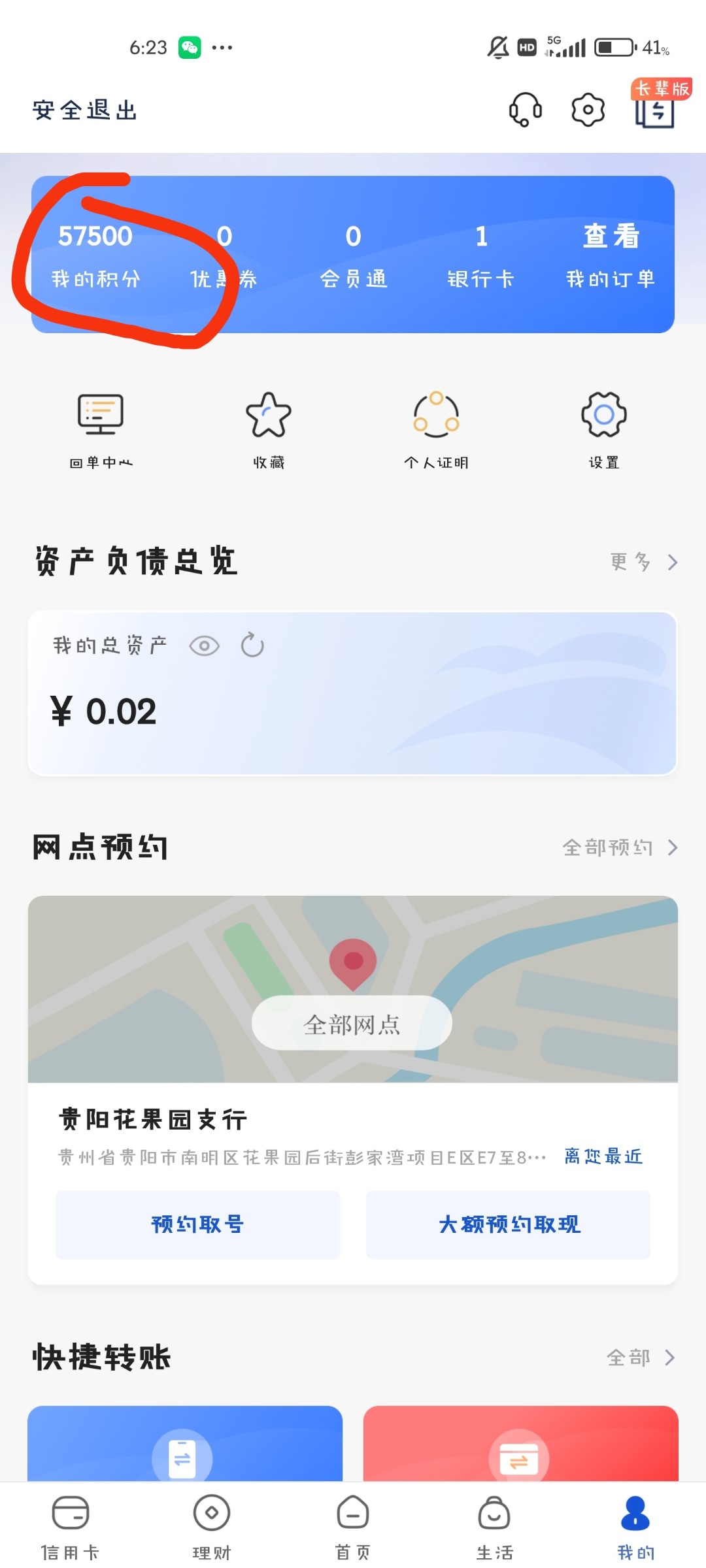
Task: Open 回单中心
Action: (101, 431)
